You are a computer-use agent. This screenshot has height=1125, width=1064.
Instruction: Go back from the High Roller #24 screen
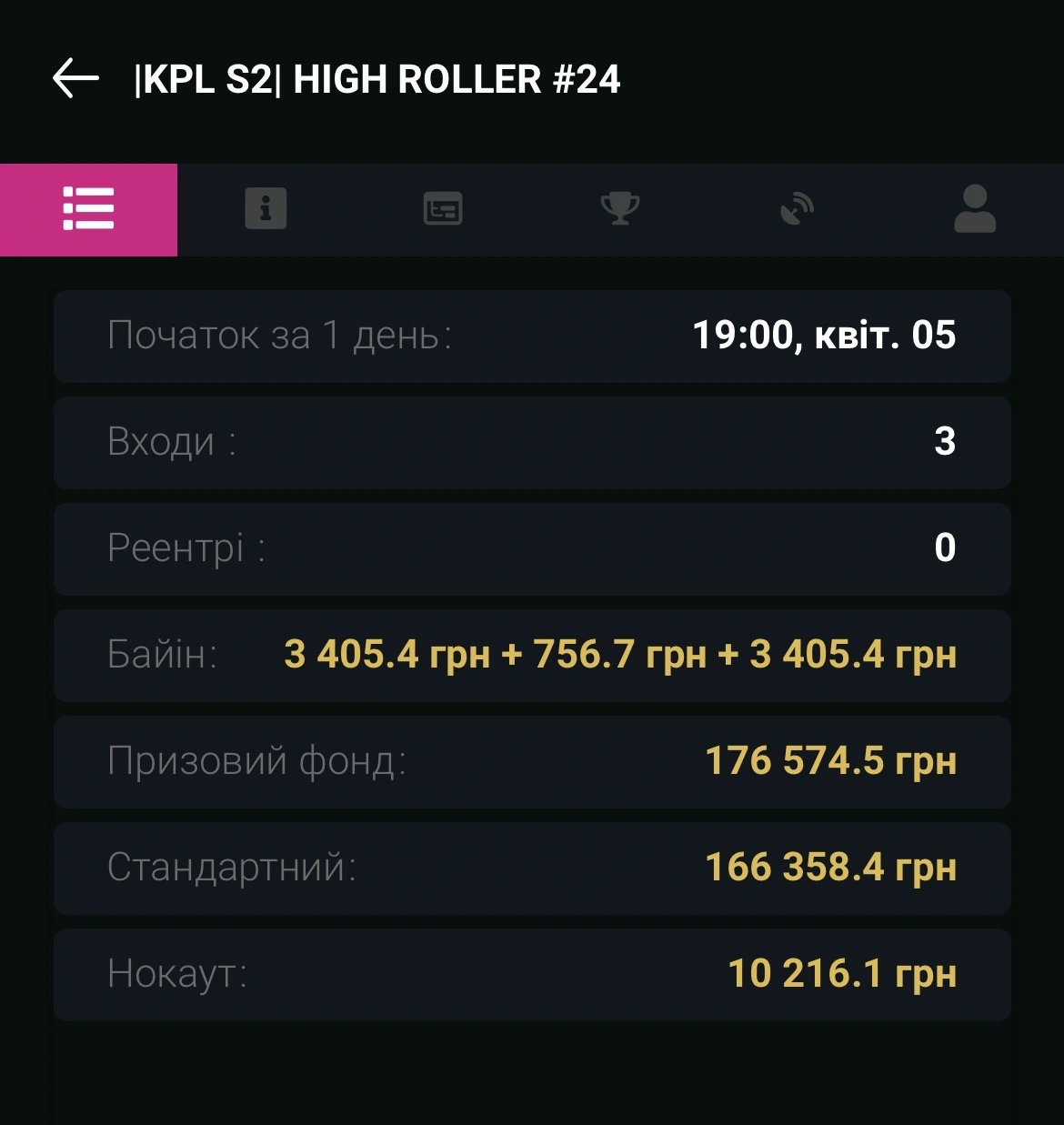(75, 78)
